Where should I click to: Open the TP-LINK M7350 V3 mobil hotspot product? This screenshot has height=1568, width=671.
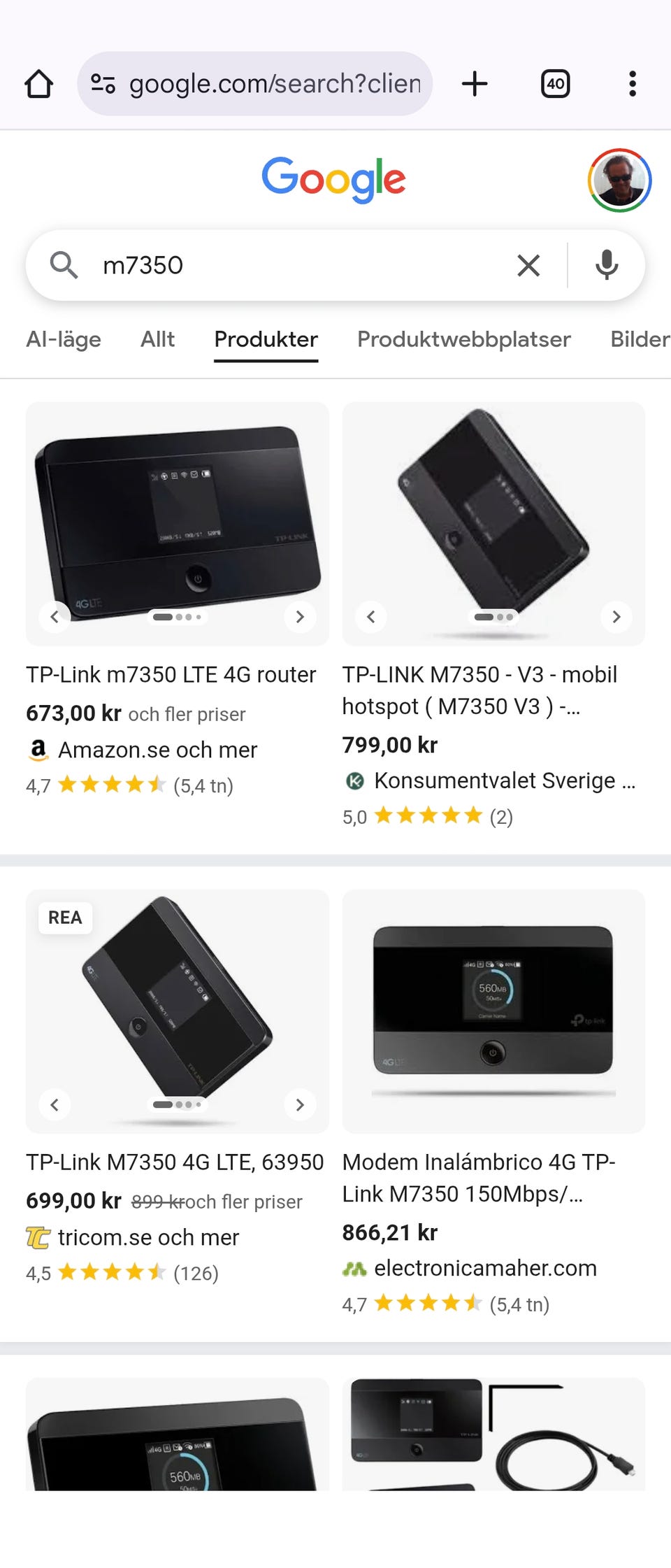pos(479,690)
